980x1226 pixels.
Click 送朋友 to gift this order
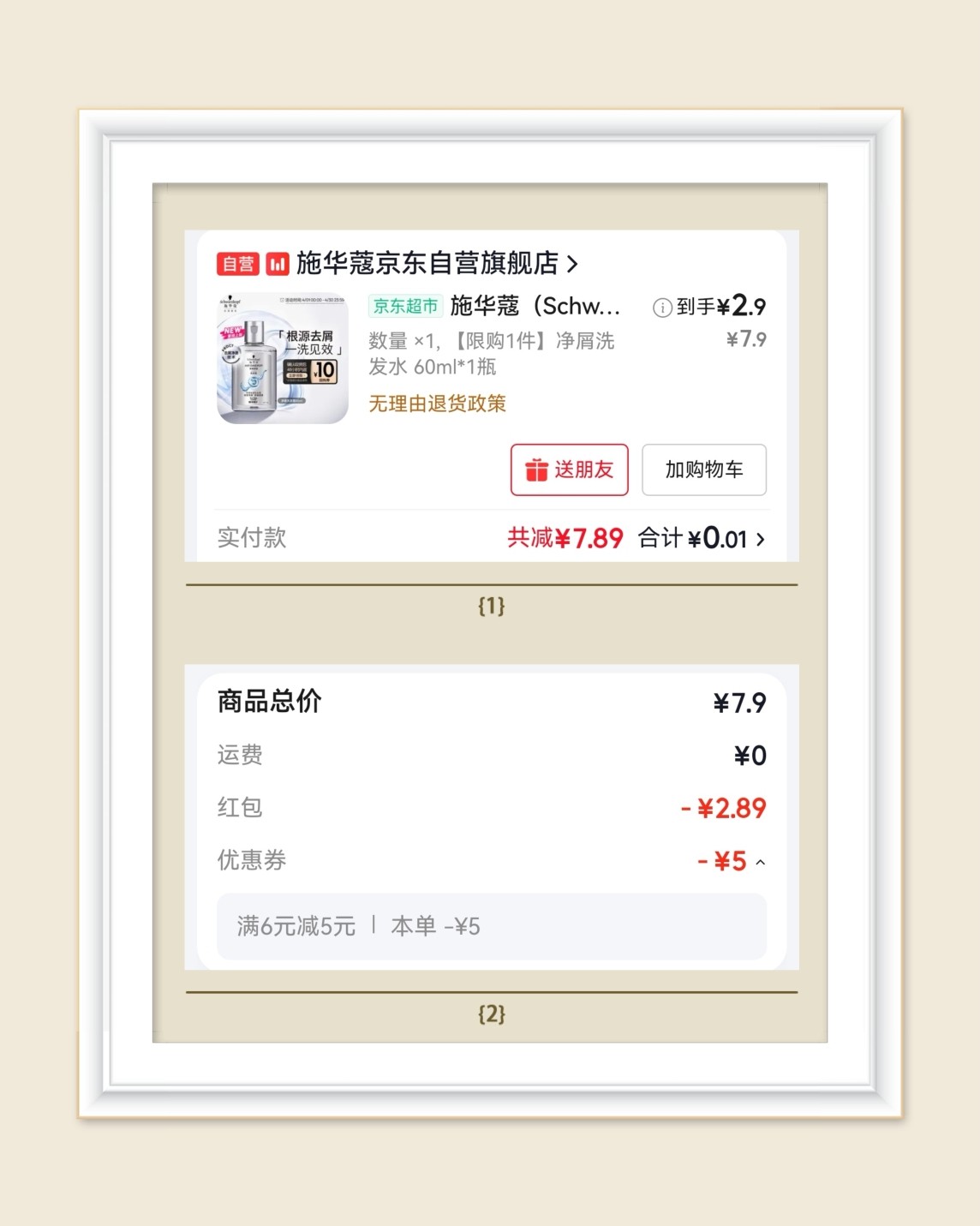(x=569, y=469)
